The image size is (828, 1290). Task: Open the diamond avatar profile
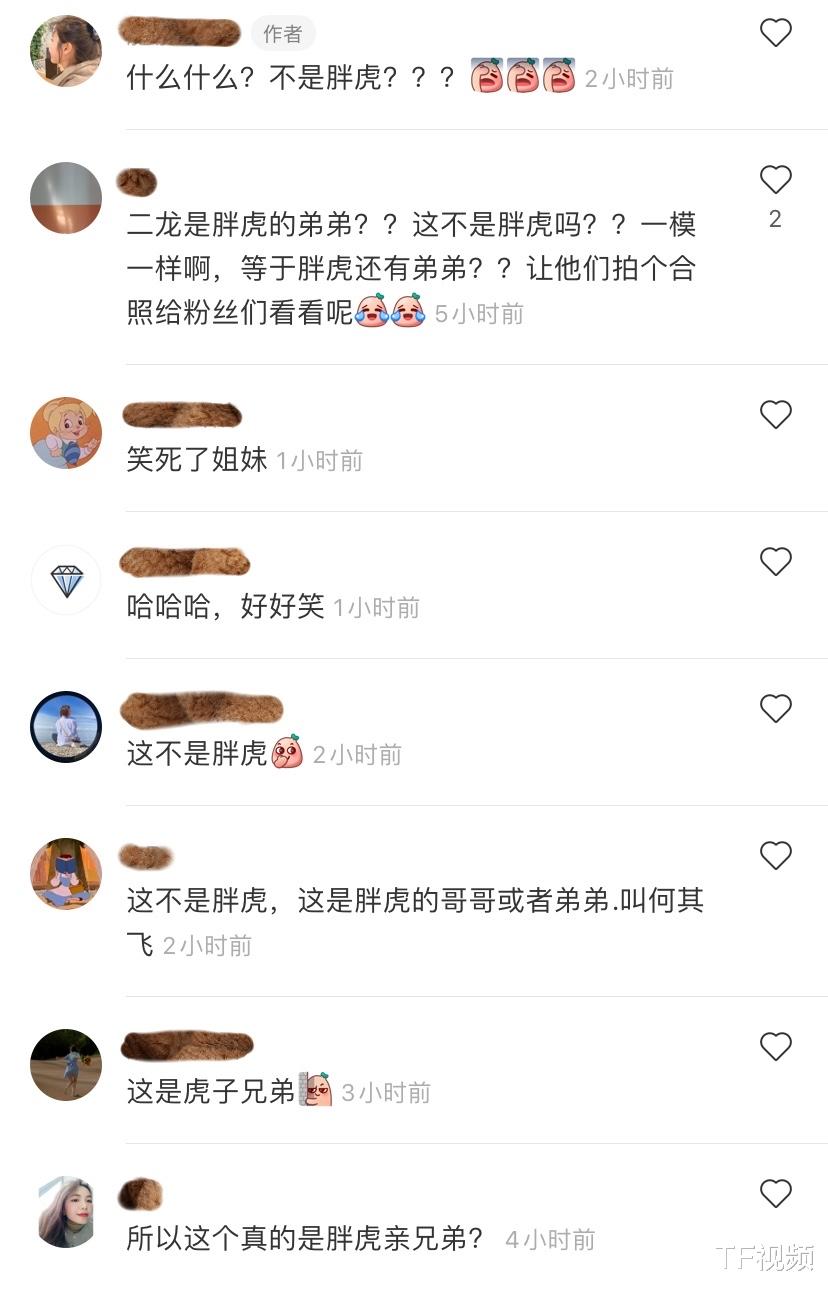point(66,580)
